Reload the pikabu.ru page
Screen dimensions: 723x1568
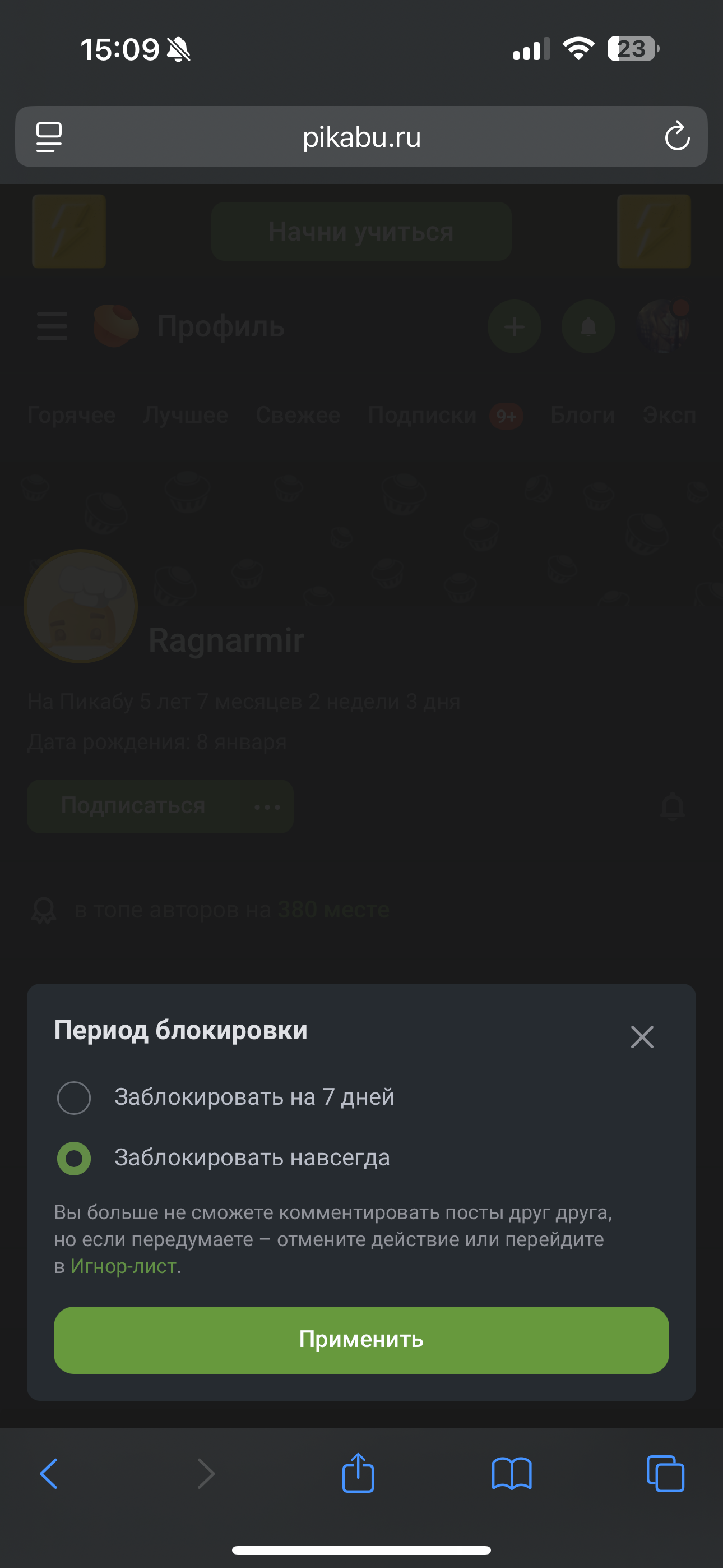tap(676, 136)
